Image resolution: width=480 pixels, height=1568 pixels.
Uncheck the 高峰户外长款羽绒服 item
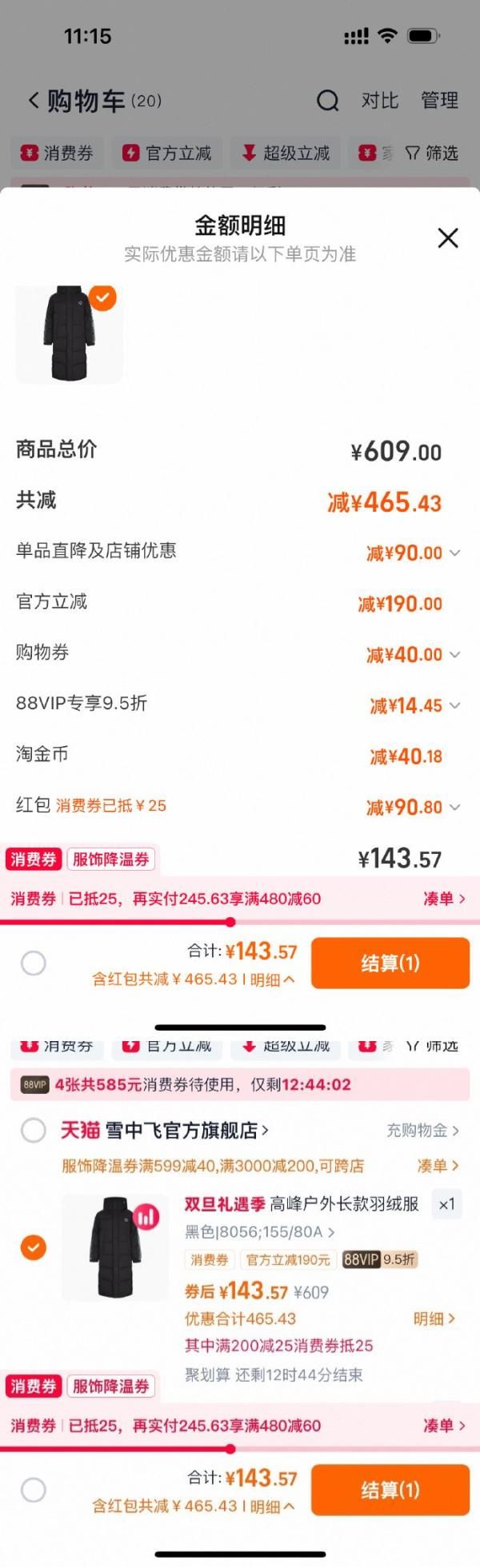pos(33,1247)
